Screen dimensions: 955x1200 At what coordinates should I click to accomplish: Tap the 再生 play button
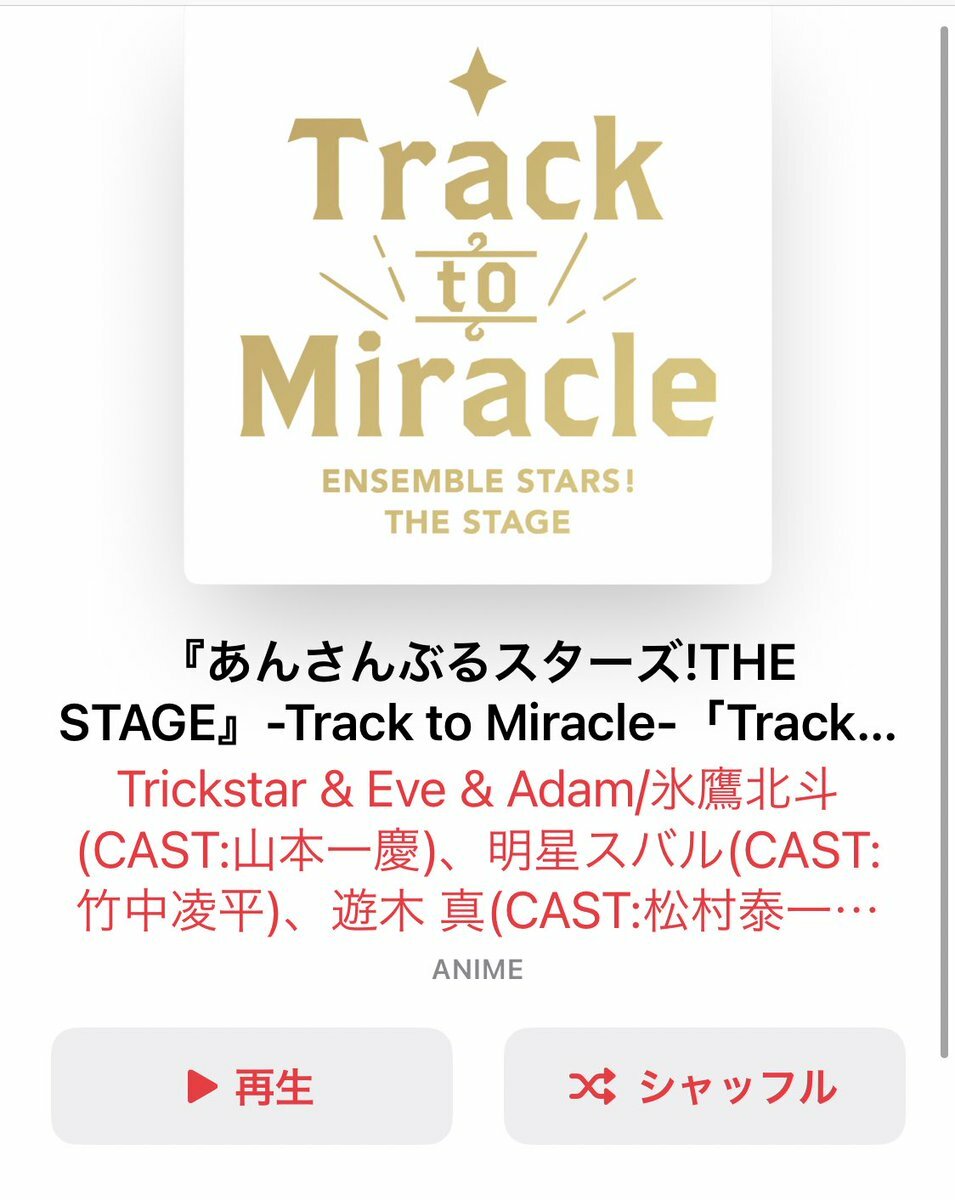coord(251,1086)
